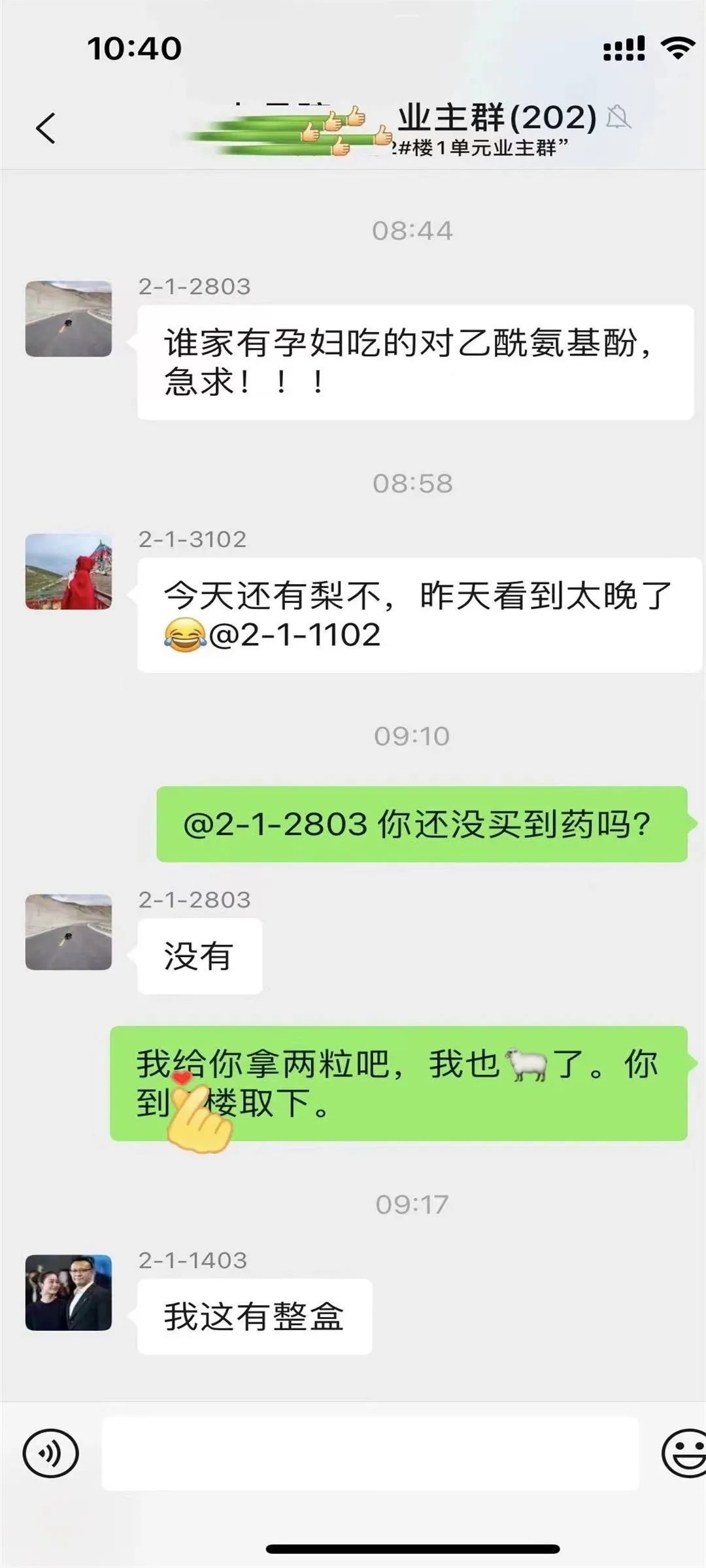Select the 没有 message bubble

pos(199,955)
